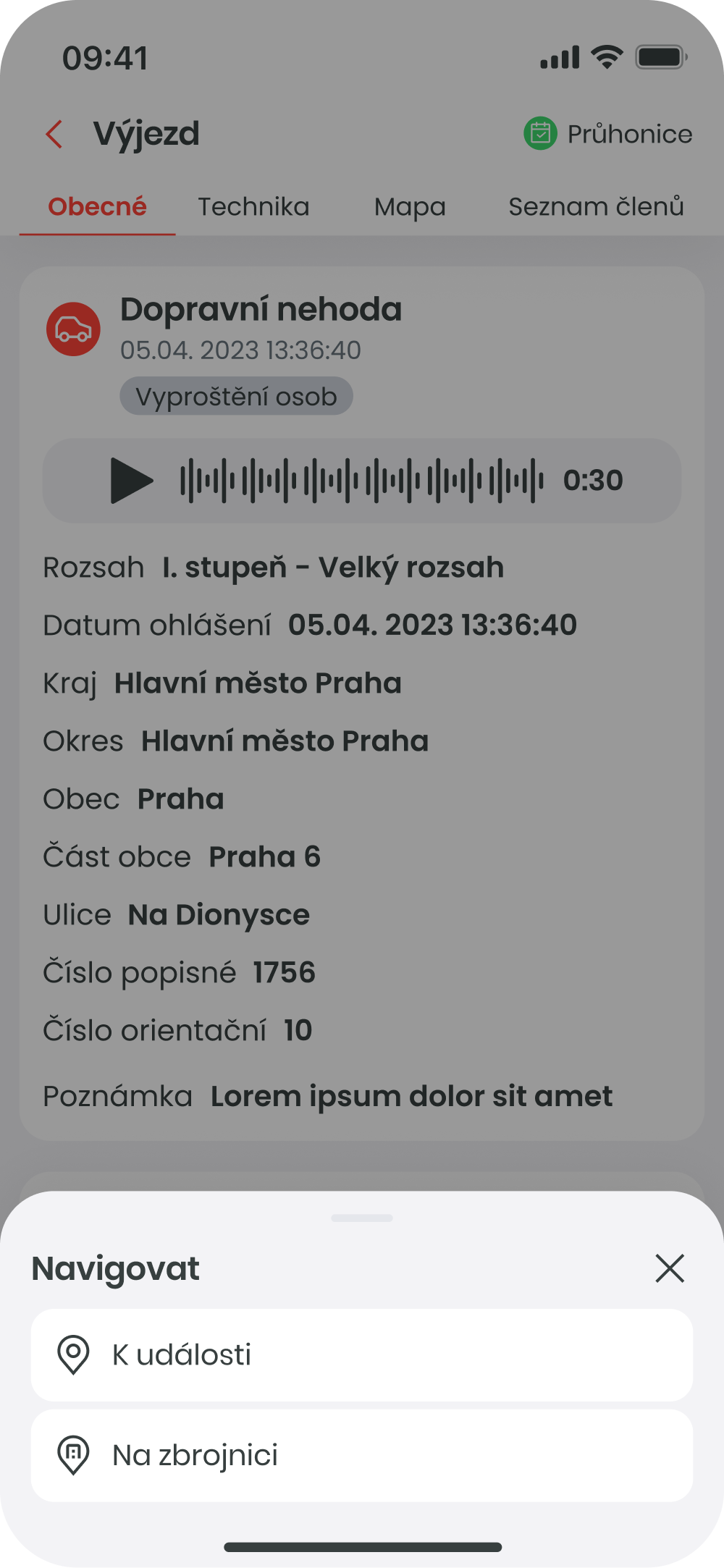Select the K události navigation option
The image size is (724, 1568).
point(361,1354)
